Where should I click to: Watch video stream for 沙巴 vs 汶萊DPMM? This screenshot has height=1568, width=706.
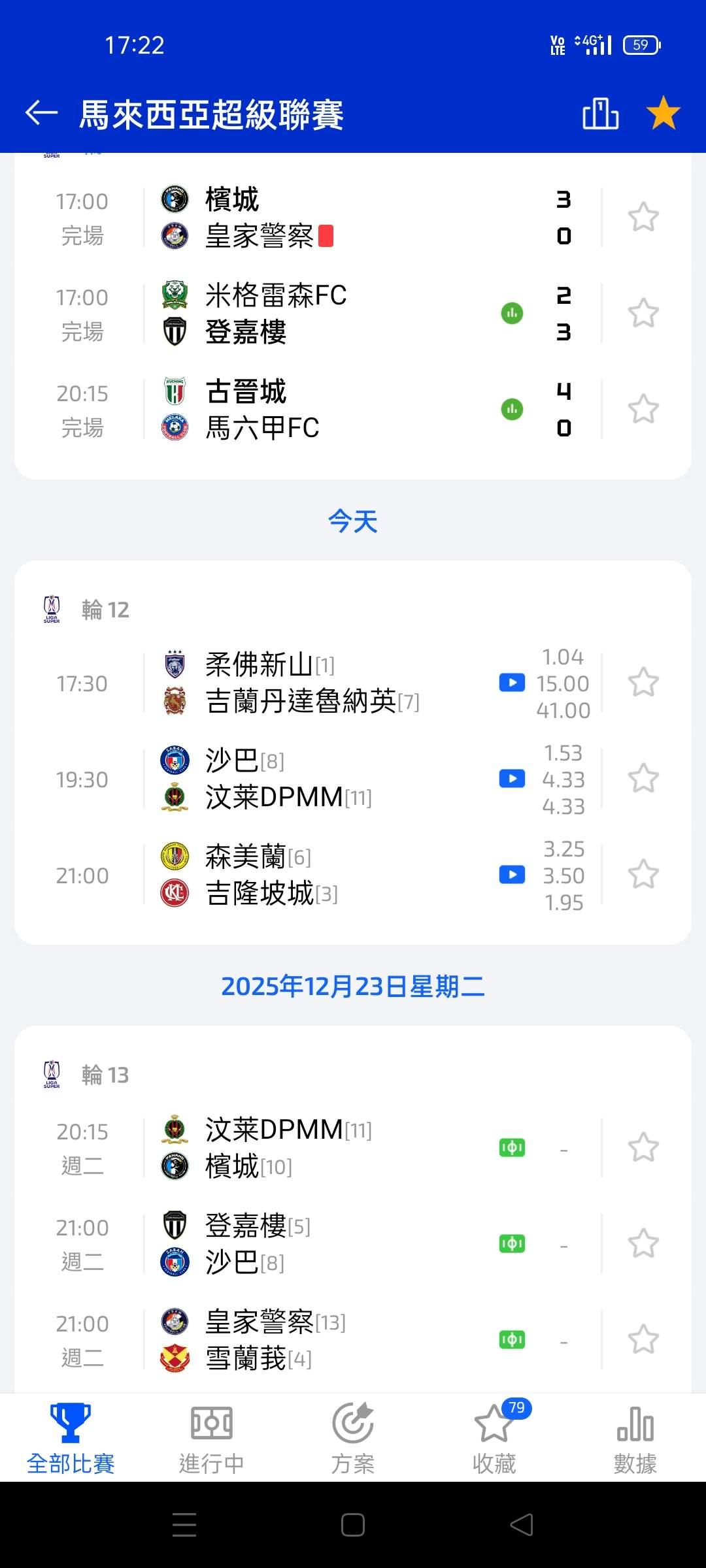[x=512, y=779]
